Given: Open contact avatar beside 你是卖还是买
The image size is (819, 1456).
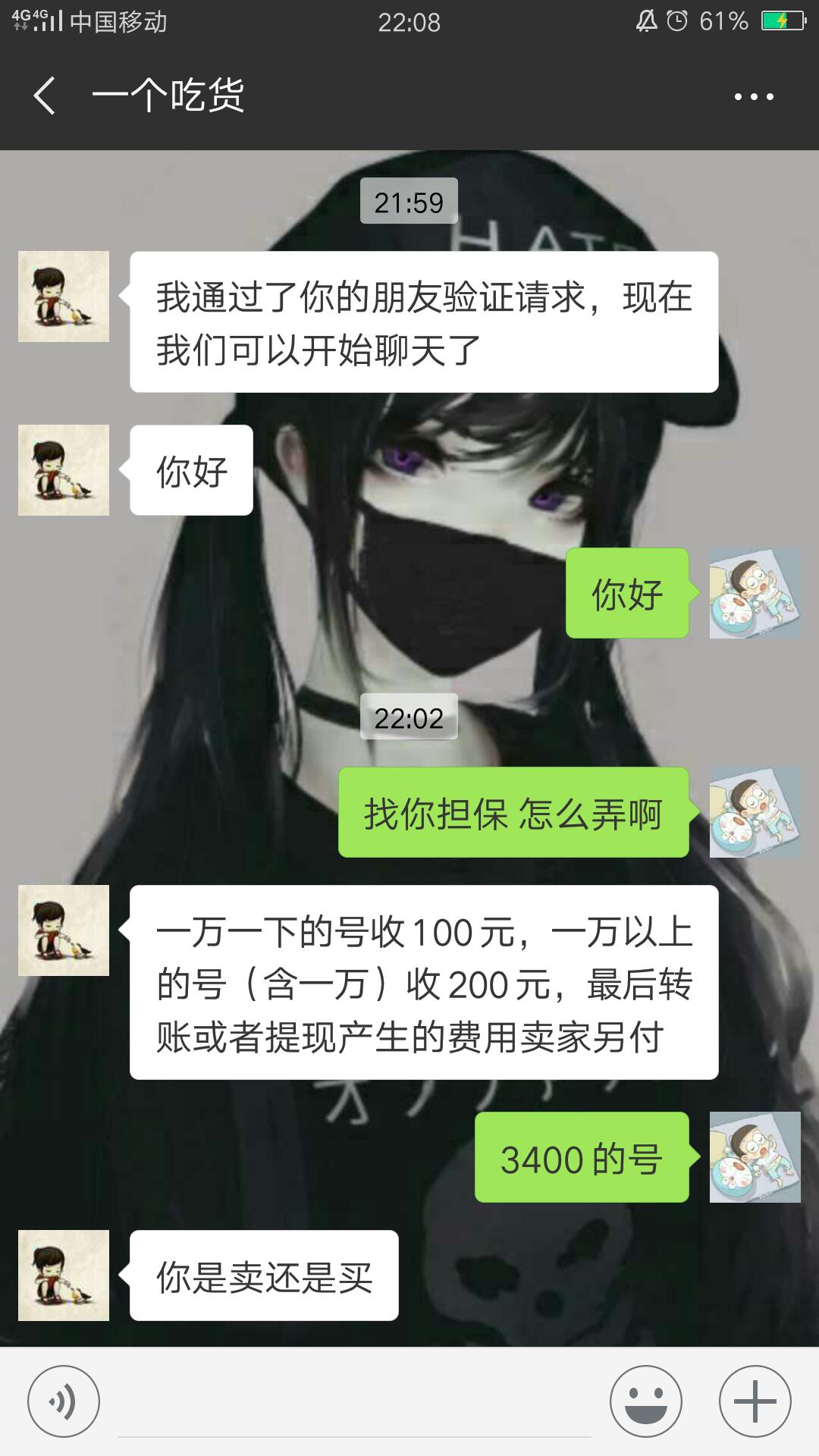Looking at the screenshot, I should (x=64, y=1276).
